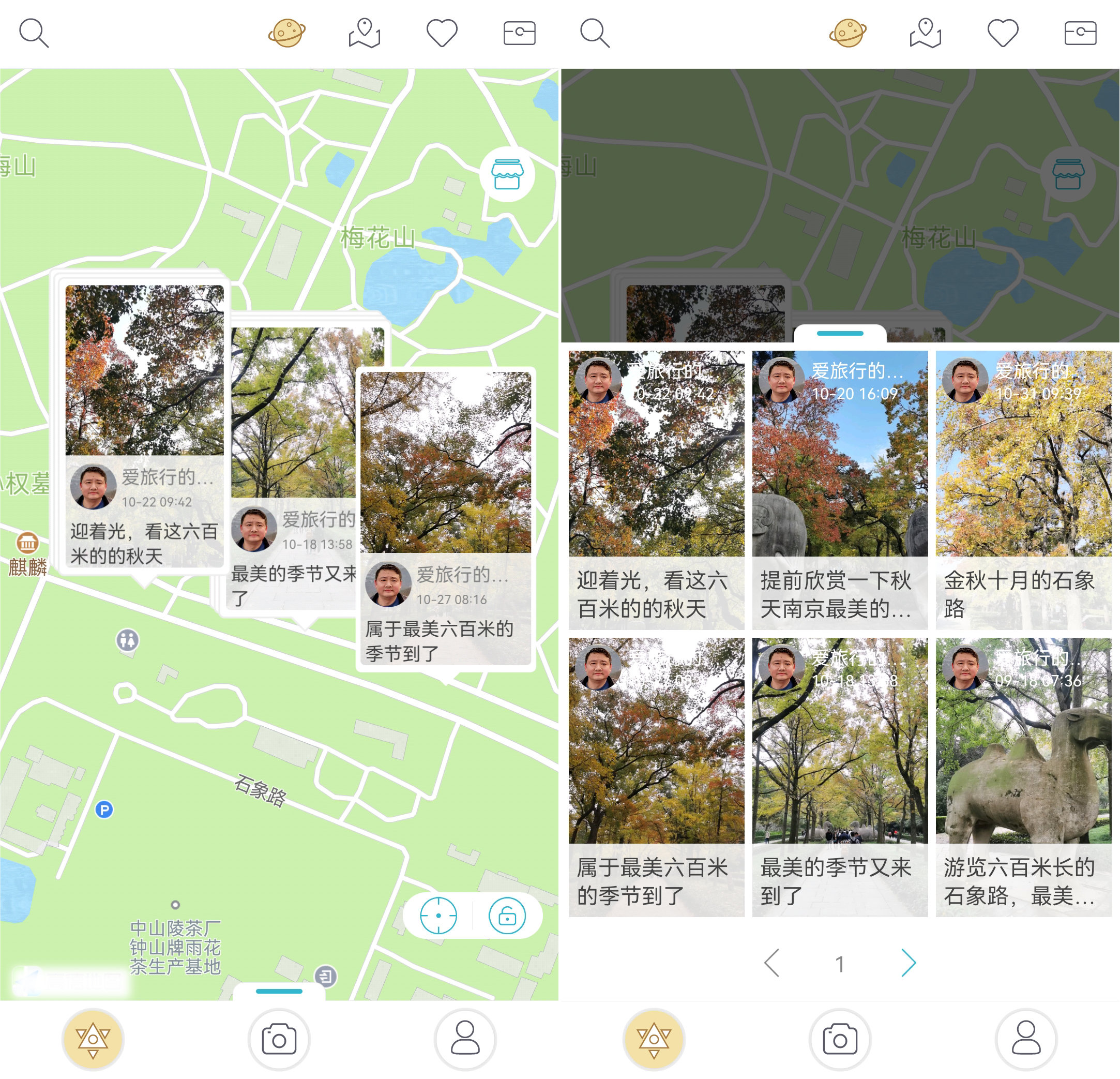Screen dimensions: 1120x1079
Task: Tap the handle above the photo grid
Action: 839,333
